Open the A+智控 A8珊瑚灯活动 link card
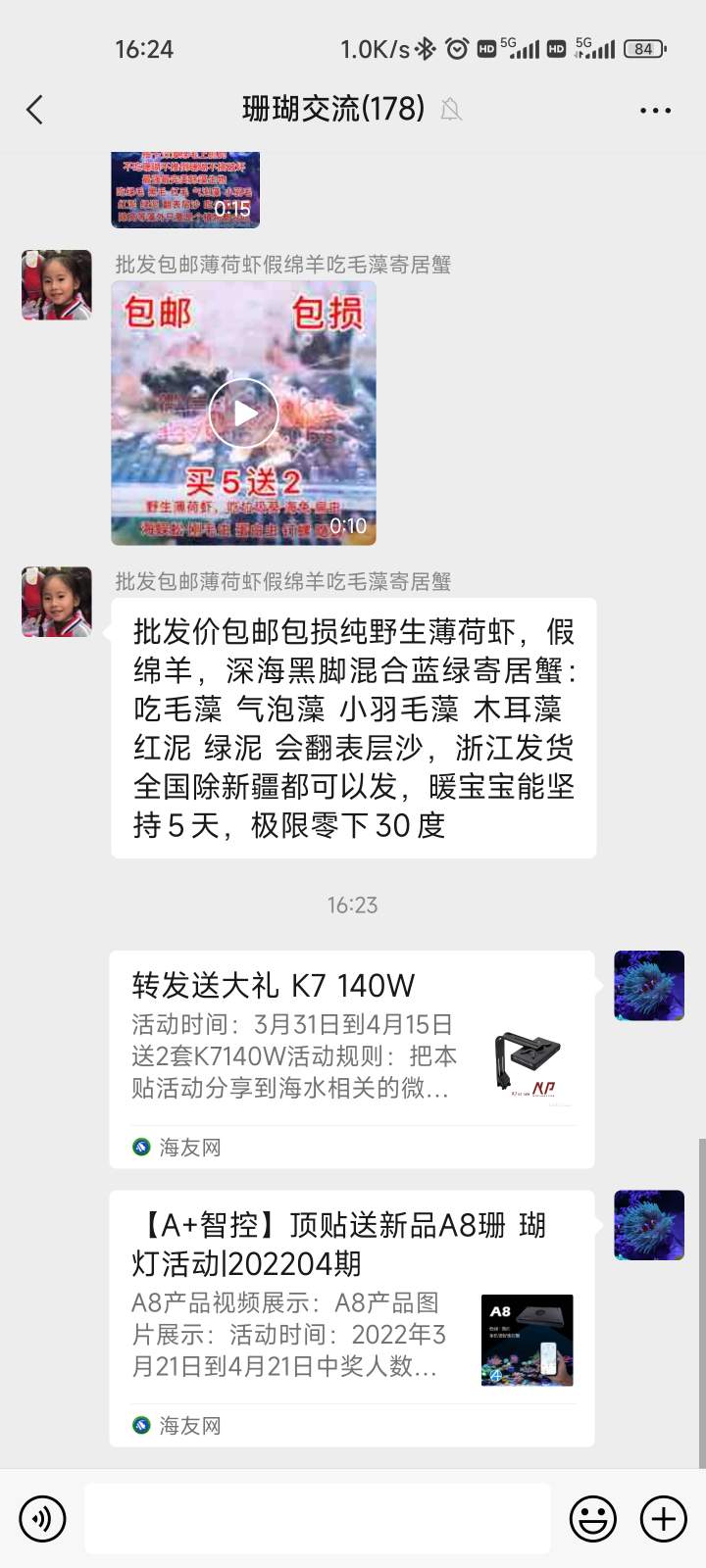The width and height of the screenshot is (706, 1568). click(352, 1317)
